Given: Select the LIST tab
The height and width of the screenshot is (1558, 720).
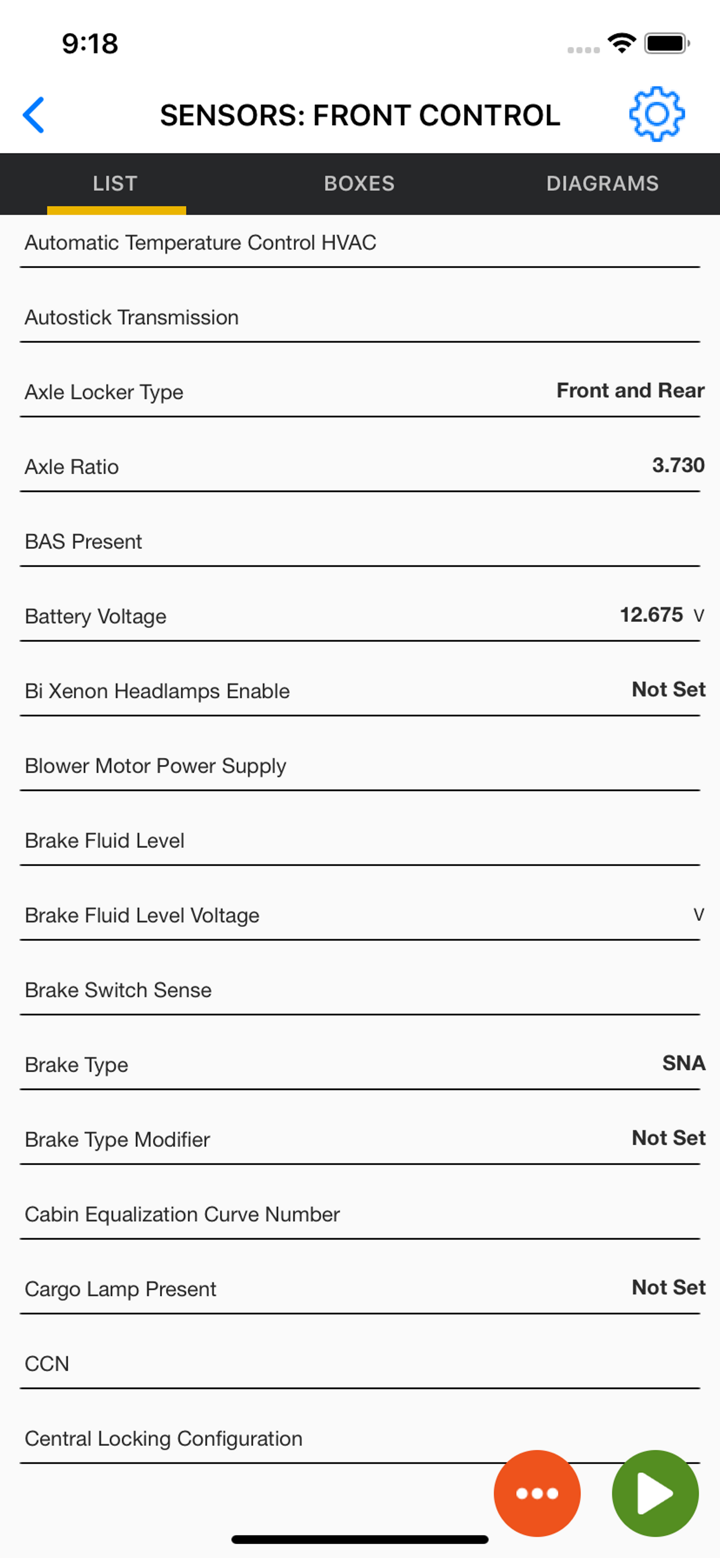Looking at the screenshot, I should [x=115, y=184].
